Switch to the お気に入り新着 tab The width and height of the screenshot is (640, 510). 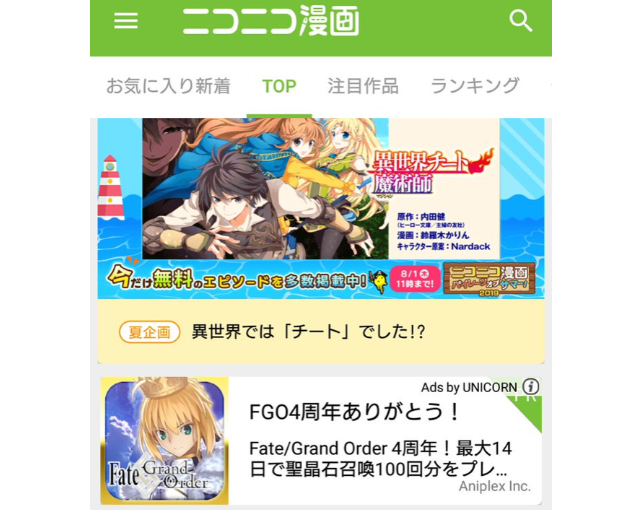168,86
